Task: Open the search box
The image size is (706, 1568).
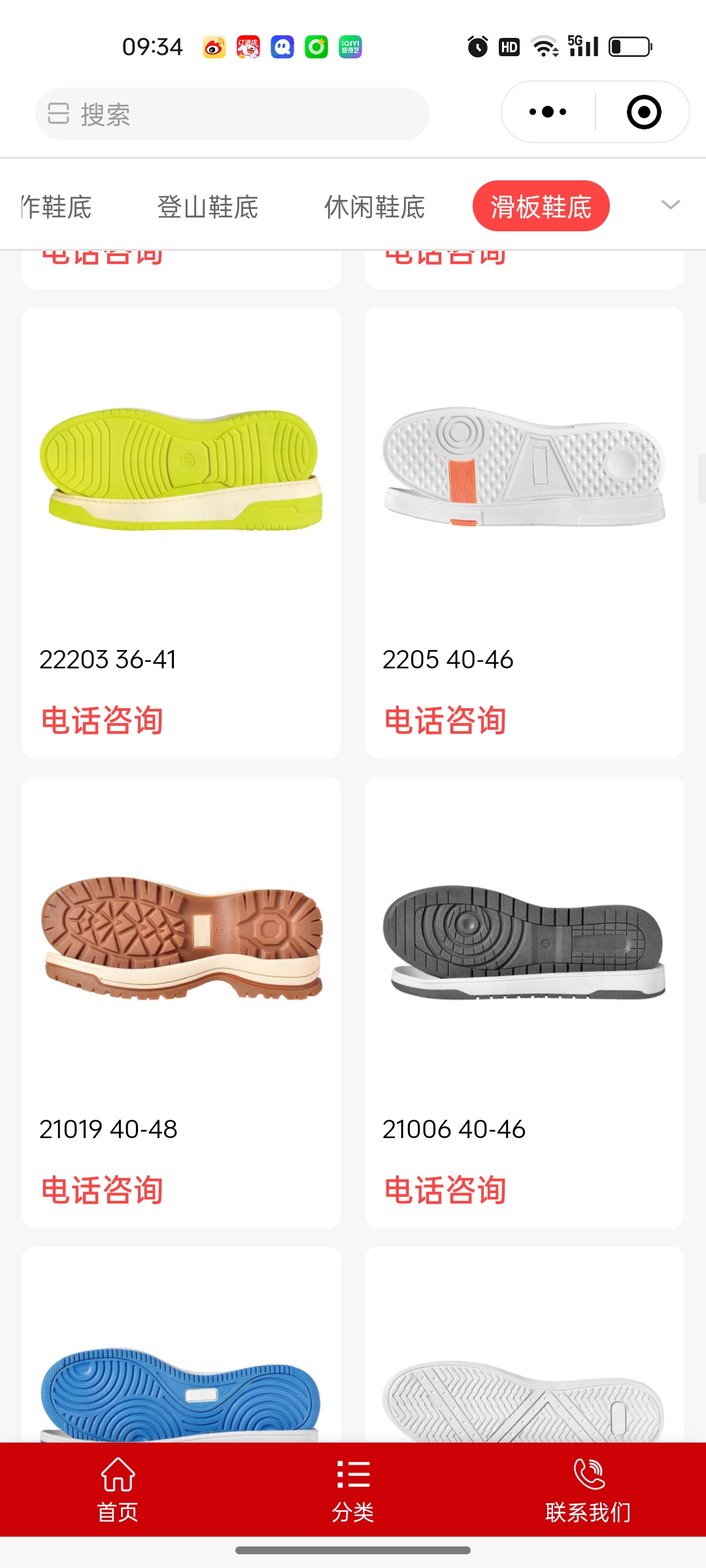Action: [232, 114]
